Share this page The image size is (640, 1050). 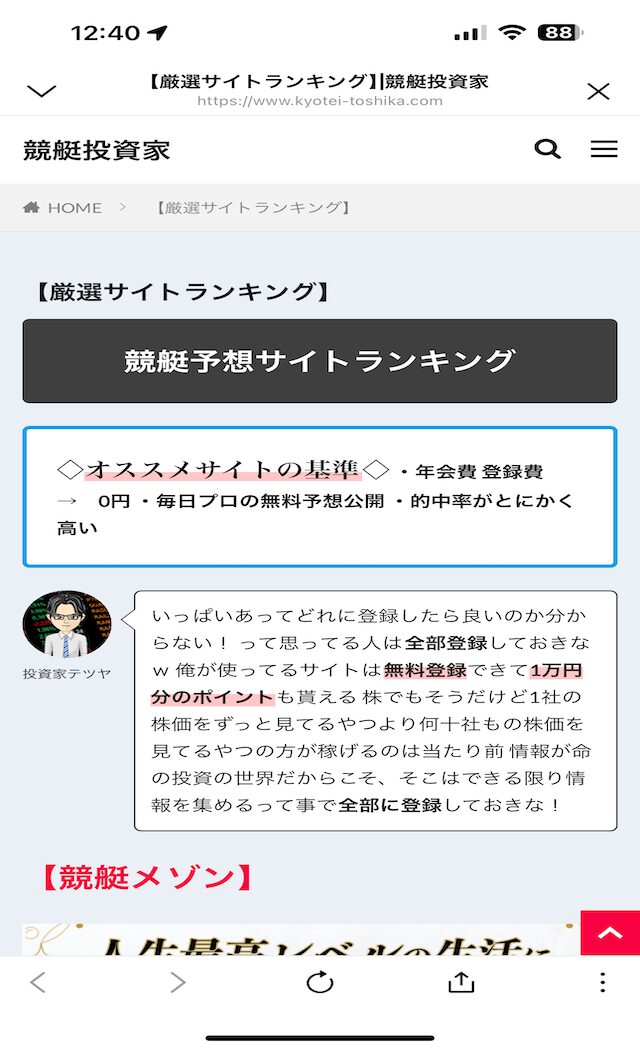[x=461, y=982]
